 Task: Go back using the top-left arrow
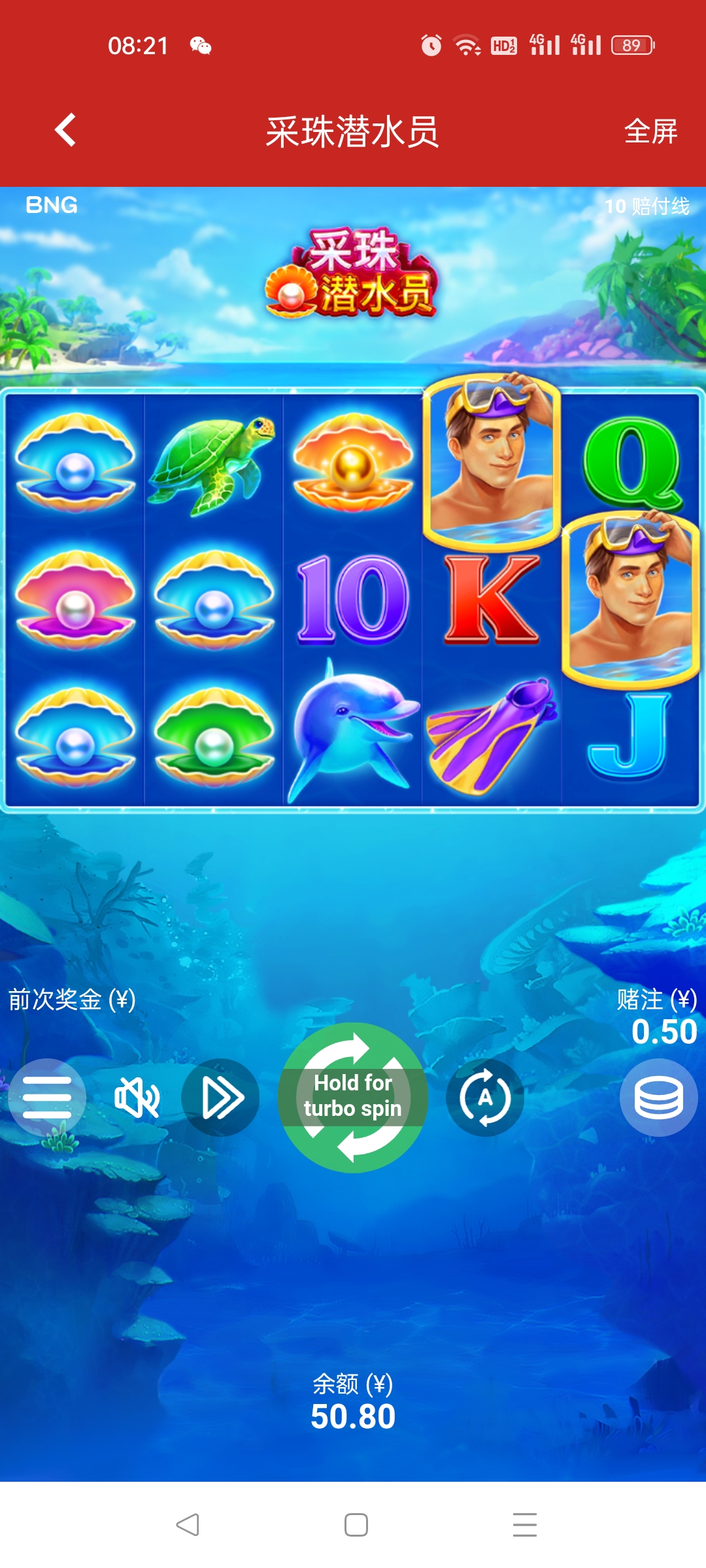(65, 130)
